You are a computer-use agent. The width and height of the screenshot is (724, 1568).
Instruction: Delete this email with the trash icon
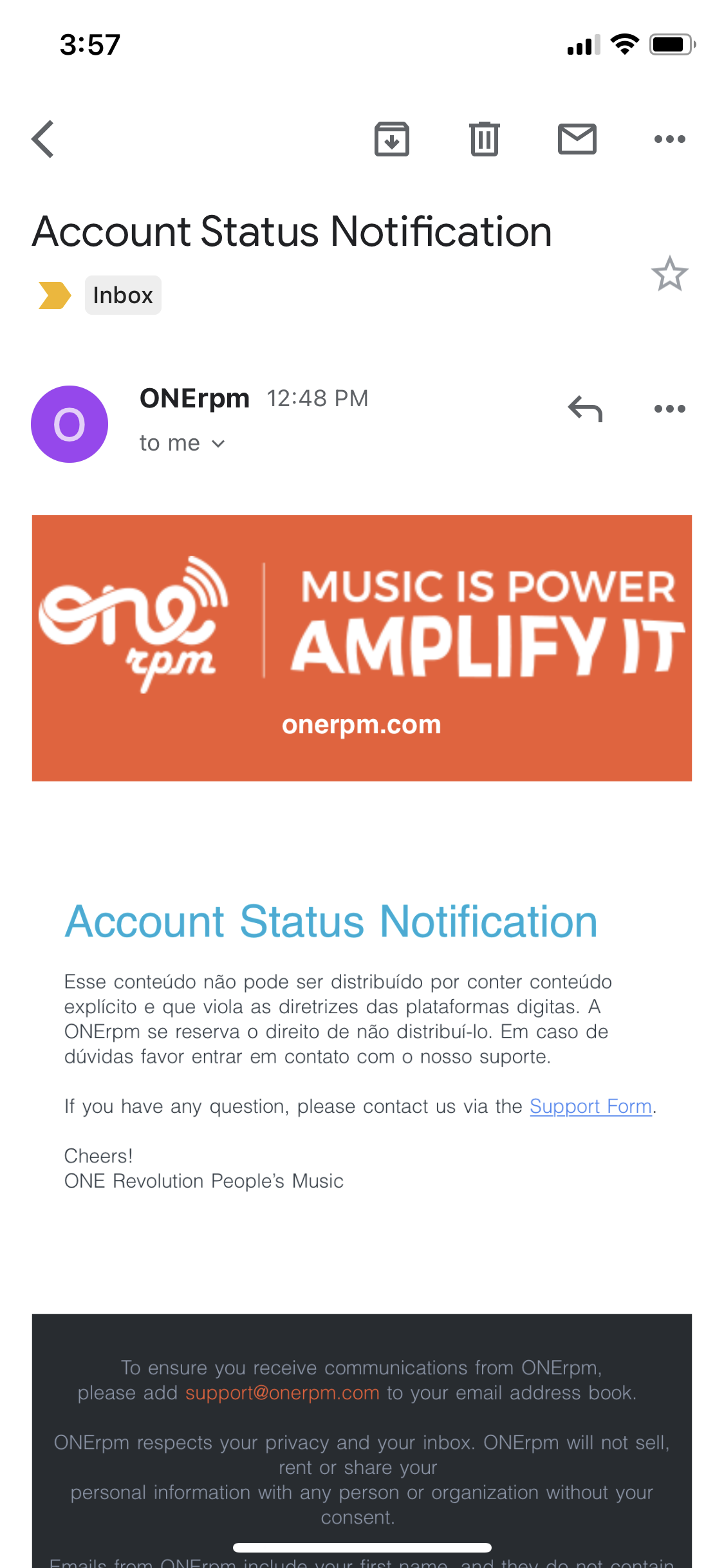(485, 139)
